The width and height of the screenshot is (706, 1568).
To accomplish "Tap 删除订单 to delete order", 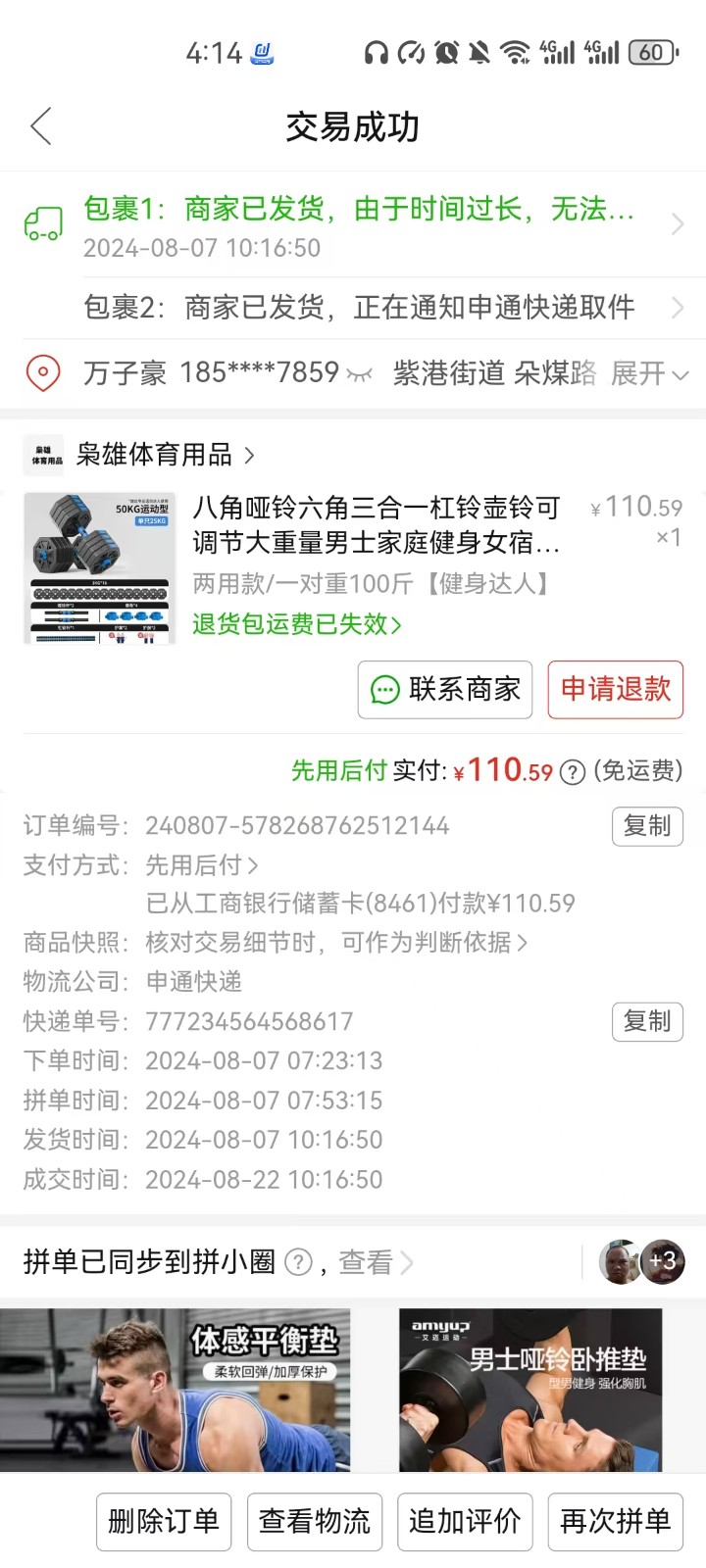I will [164, 1521].
